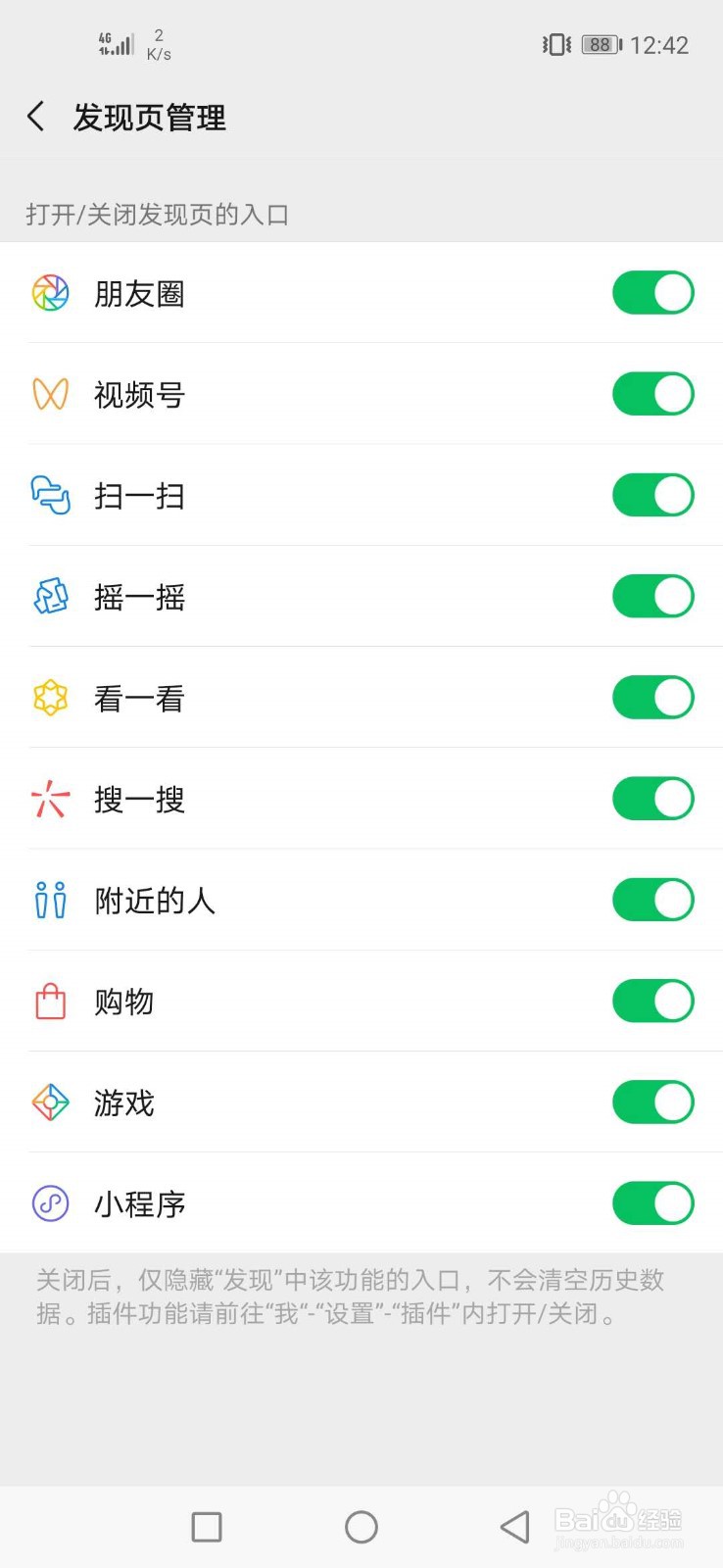723x1568 pixels.
Task: Click the 视频号 (Channels) butterfly icon
Action: (x=50, y=394)
